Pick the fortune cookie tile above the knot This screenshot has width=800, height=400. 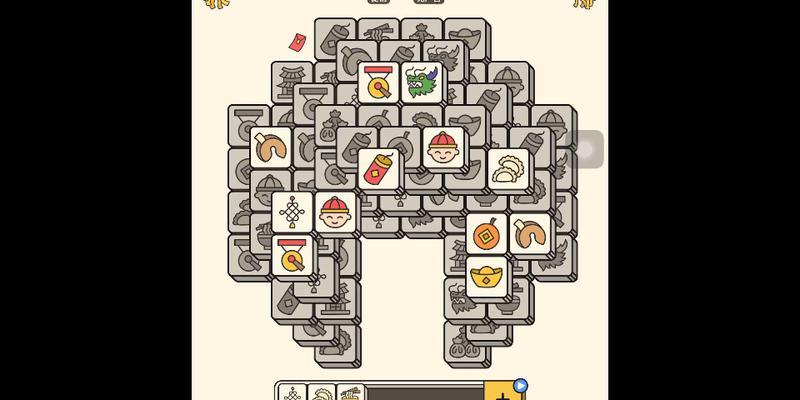[270, 147]
